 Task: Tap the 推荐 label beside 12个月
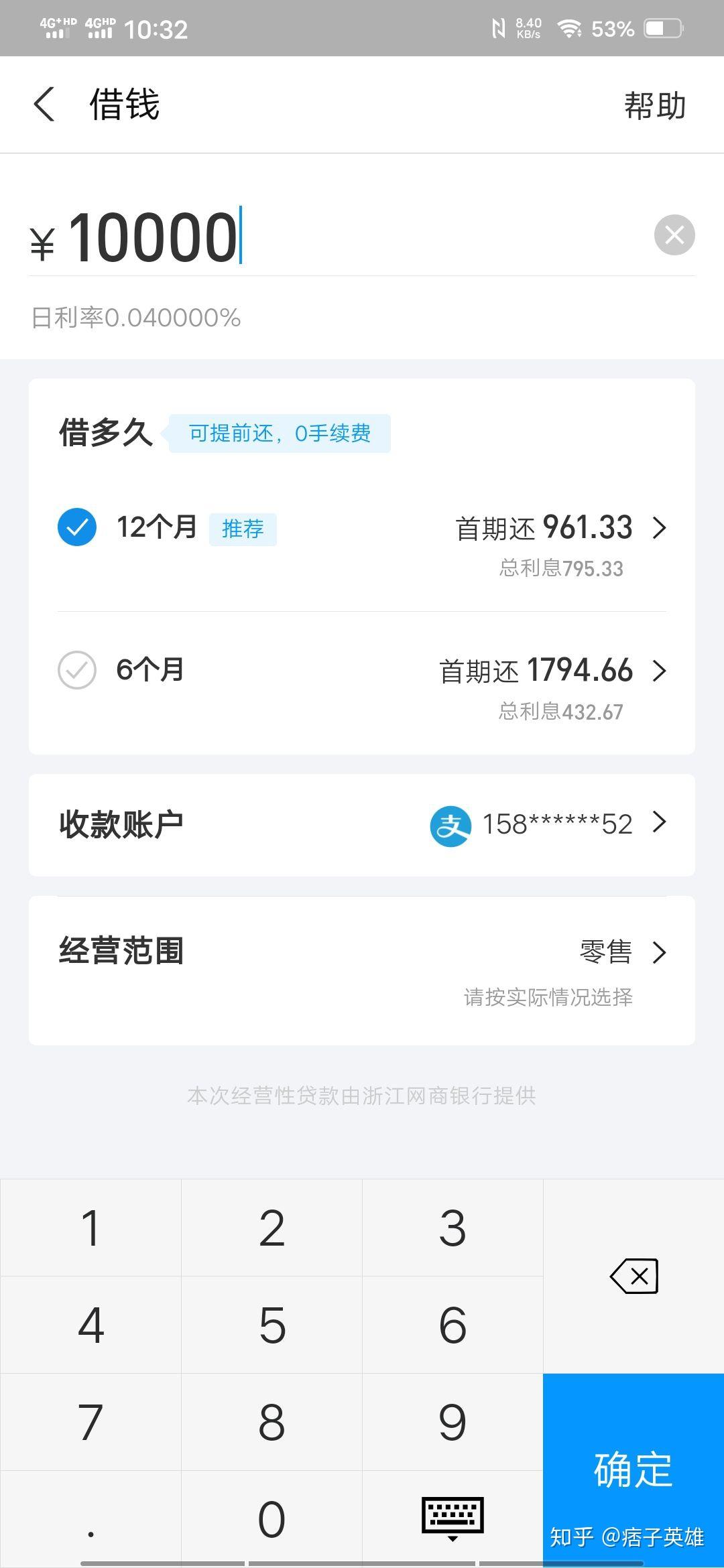tap(243, 529)
